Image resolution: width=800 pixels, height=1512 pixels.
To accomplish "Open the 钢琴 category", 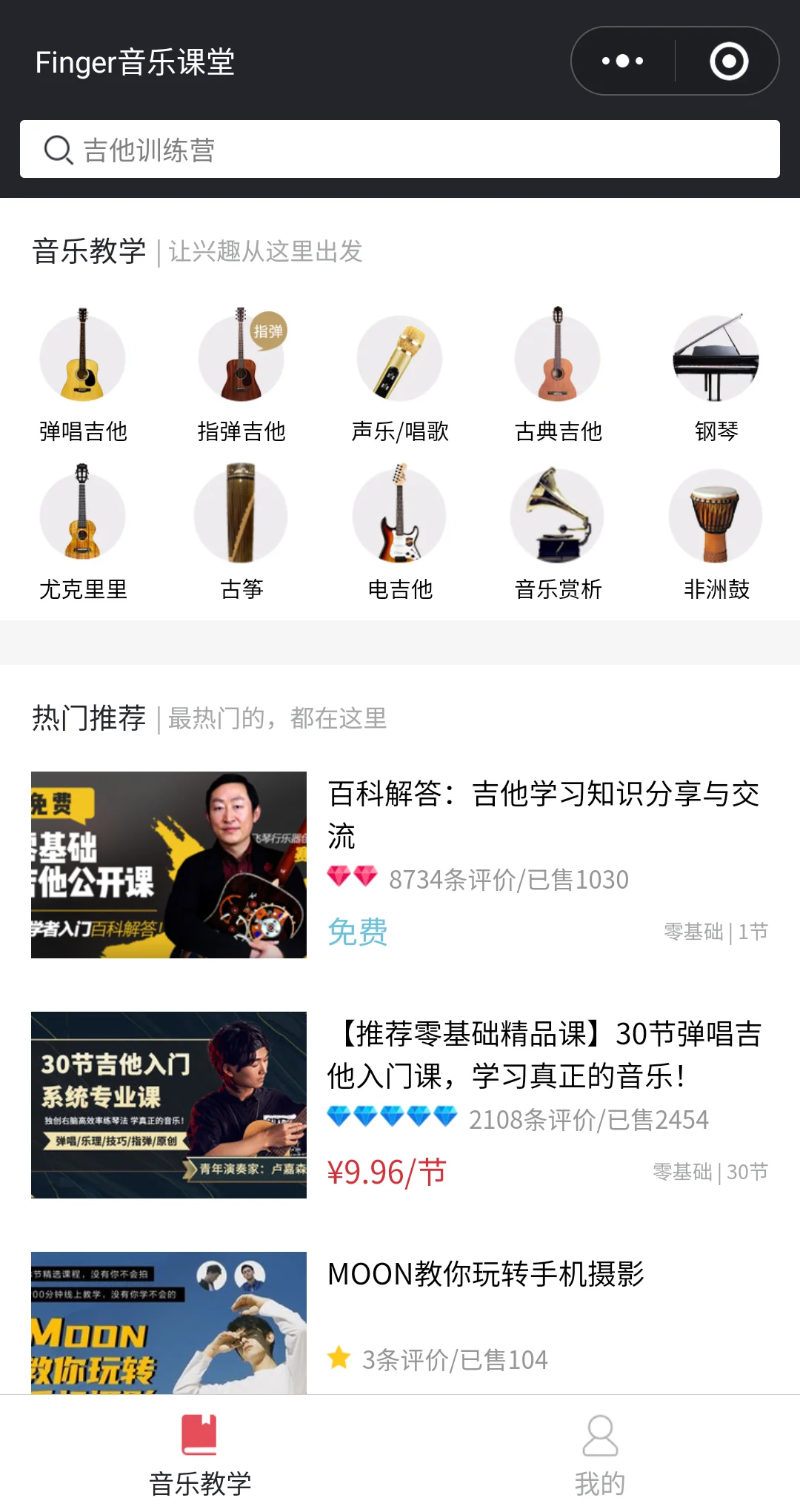I will [716, 375].
